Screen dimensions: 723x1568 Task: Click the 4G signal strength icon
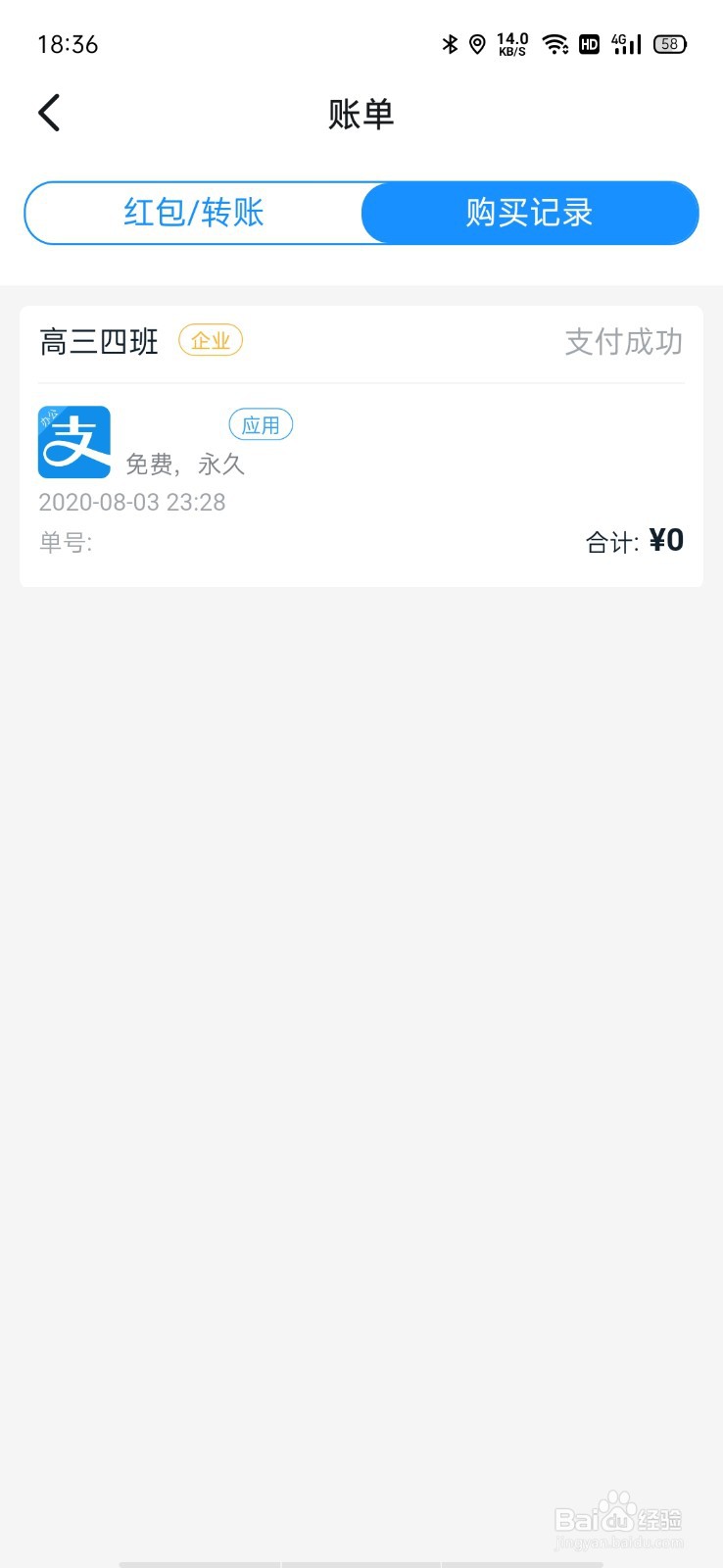[x=624, y=43]
